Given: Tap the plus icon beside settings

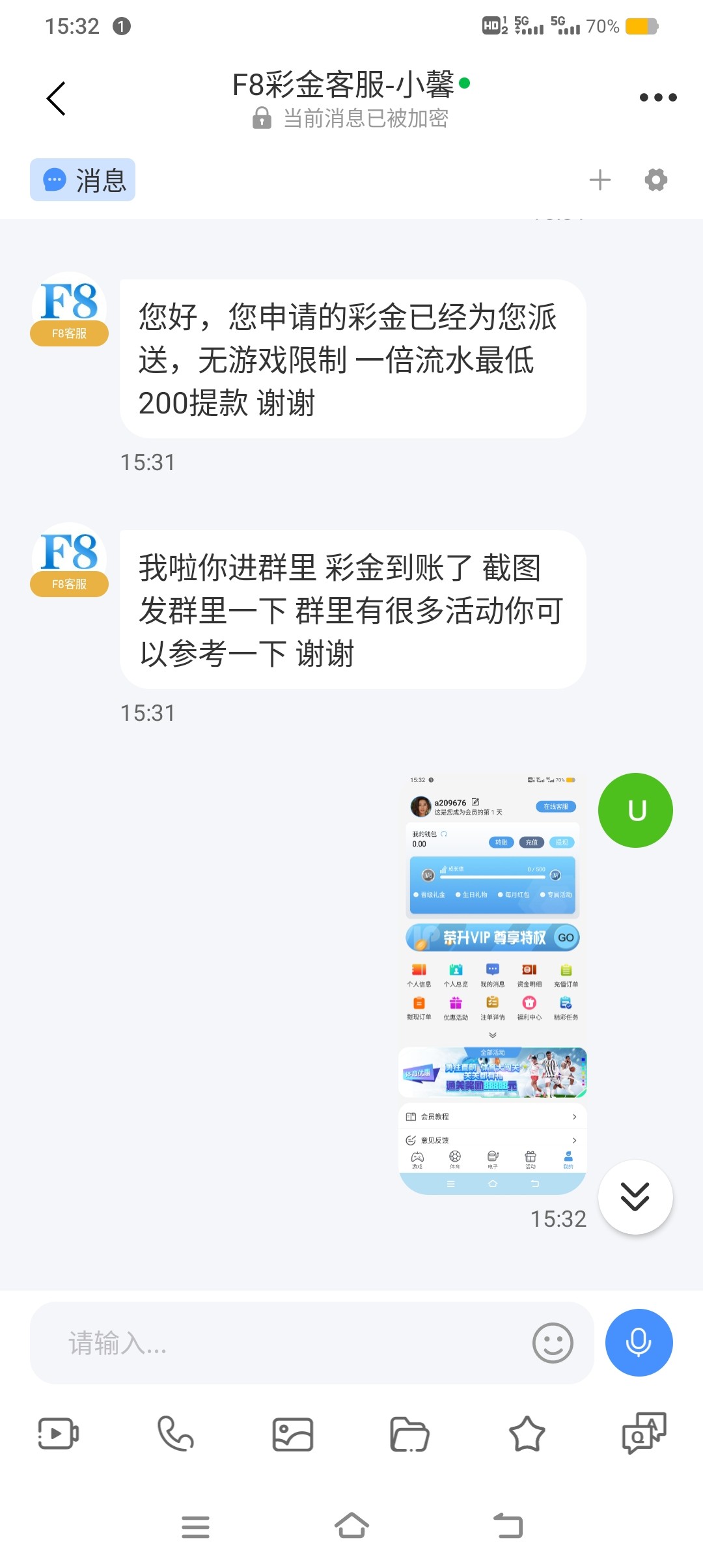Looking at the screenshot, I should coord(600,180).
